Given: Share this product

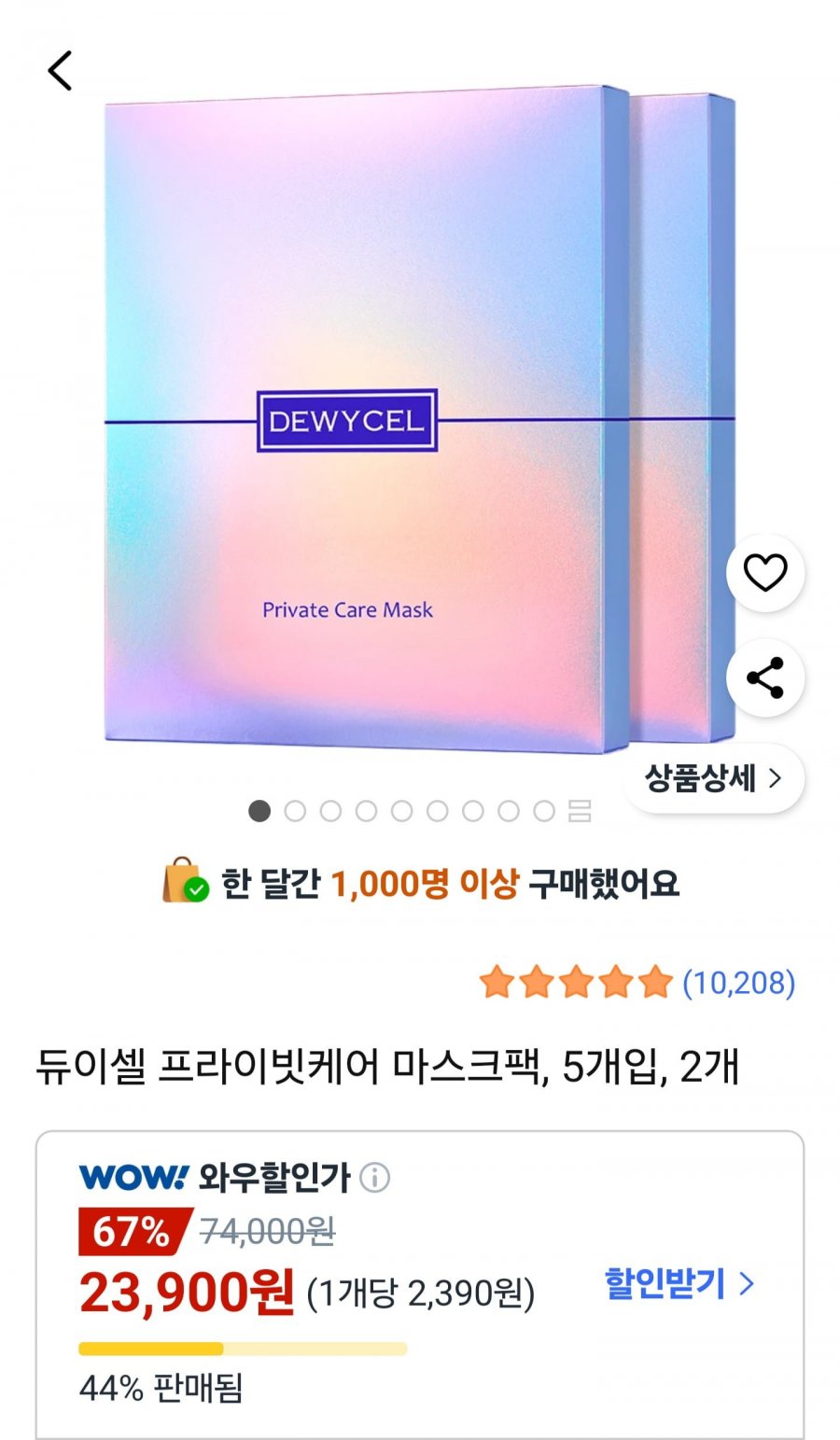Looking at the screenshot, I should [x=765, y=678].
